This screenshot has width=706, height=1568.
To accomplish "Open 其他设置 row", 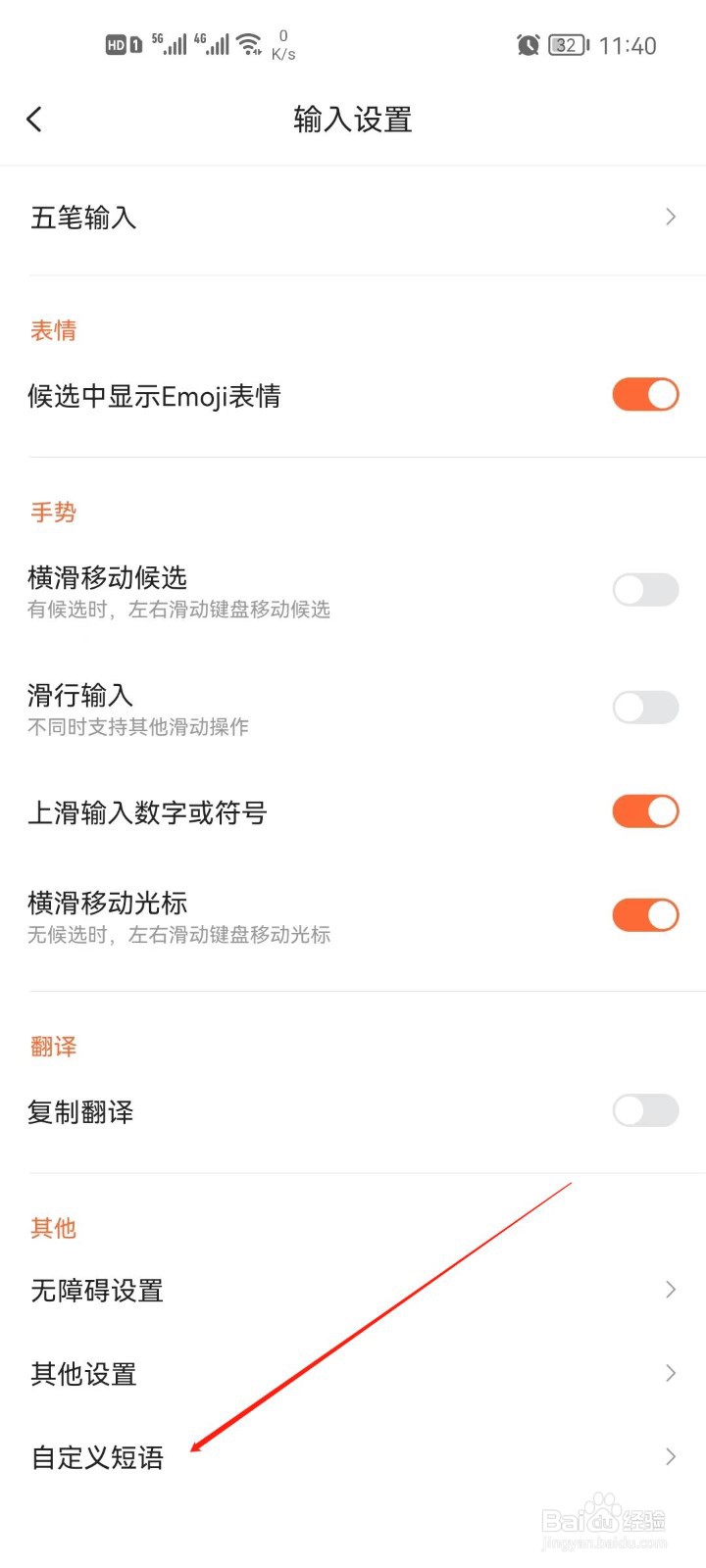I will [353, 1374].
